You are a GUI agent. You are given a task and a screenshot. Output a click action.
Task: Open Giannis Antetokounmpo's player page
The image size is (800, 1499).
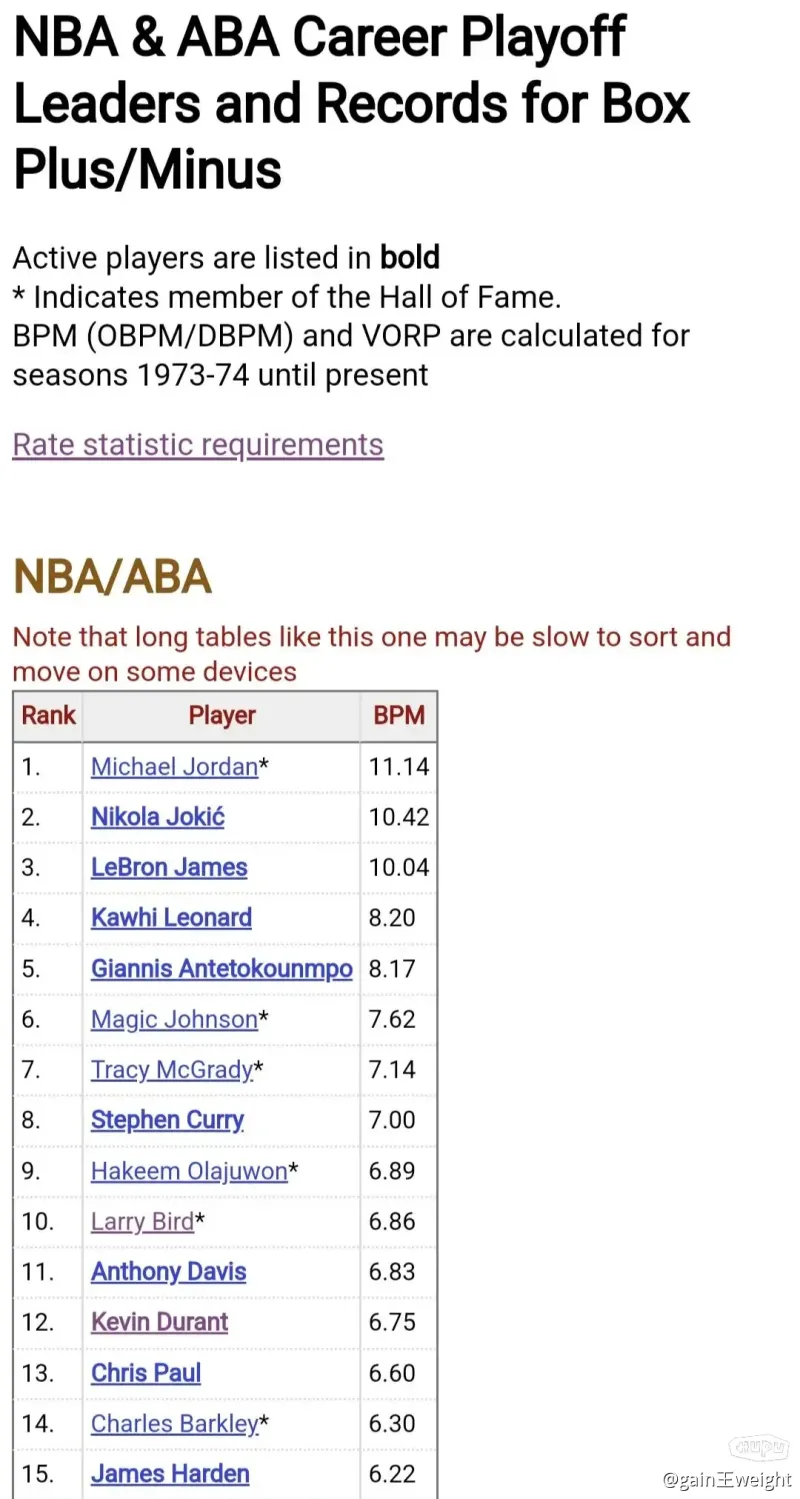click(222, 968)
